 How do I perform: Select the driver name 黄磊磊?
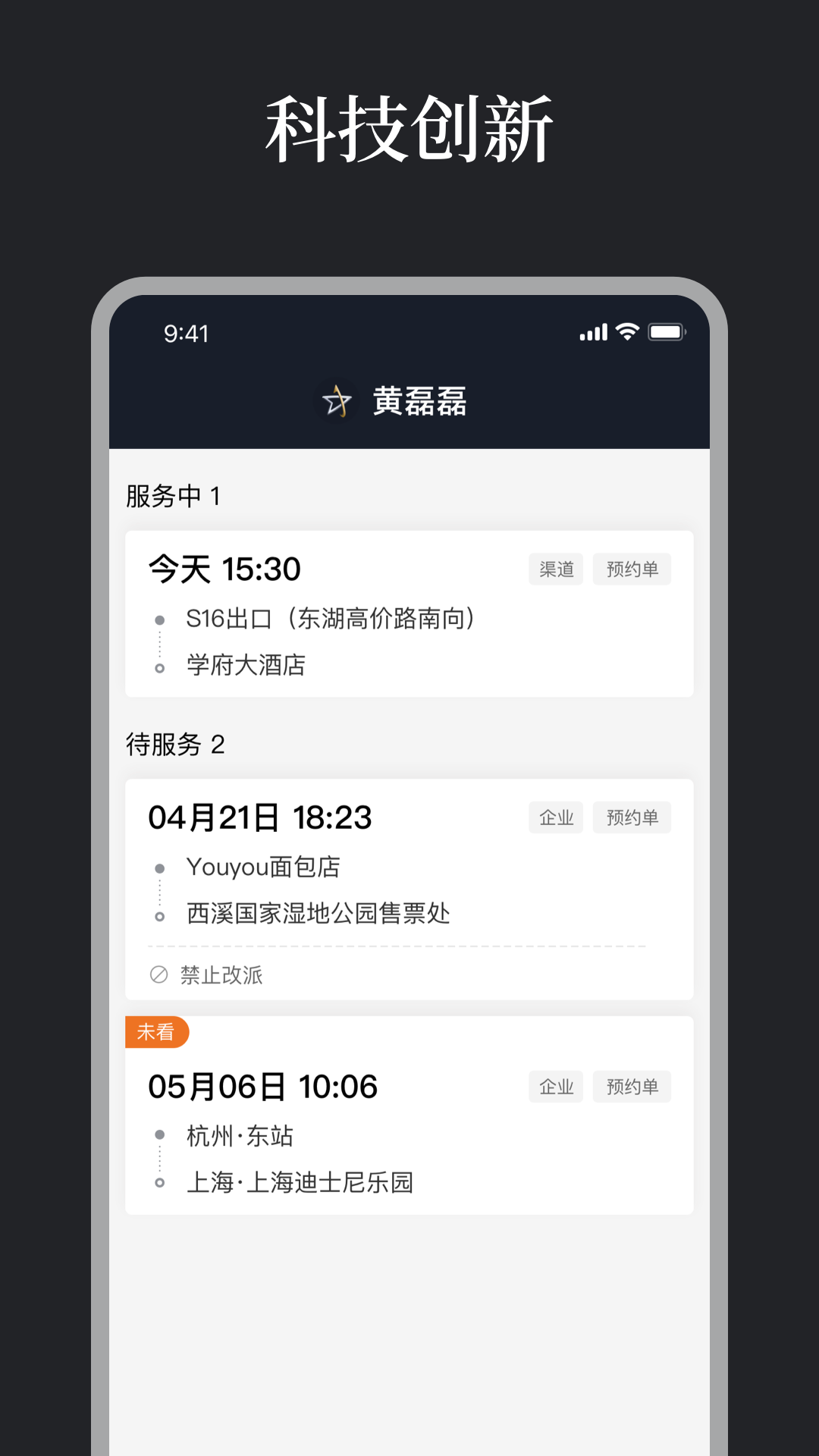tap(419, 402)
